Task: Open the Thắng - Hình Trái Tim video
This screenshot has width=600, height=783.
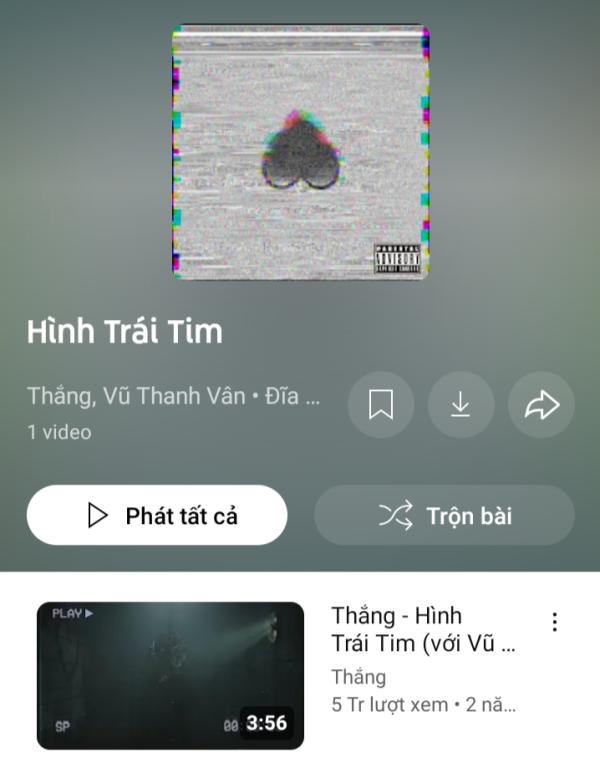Action: (171, 675)
